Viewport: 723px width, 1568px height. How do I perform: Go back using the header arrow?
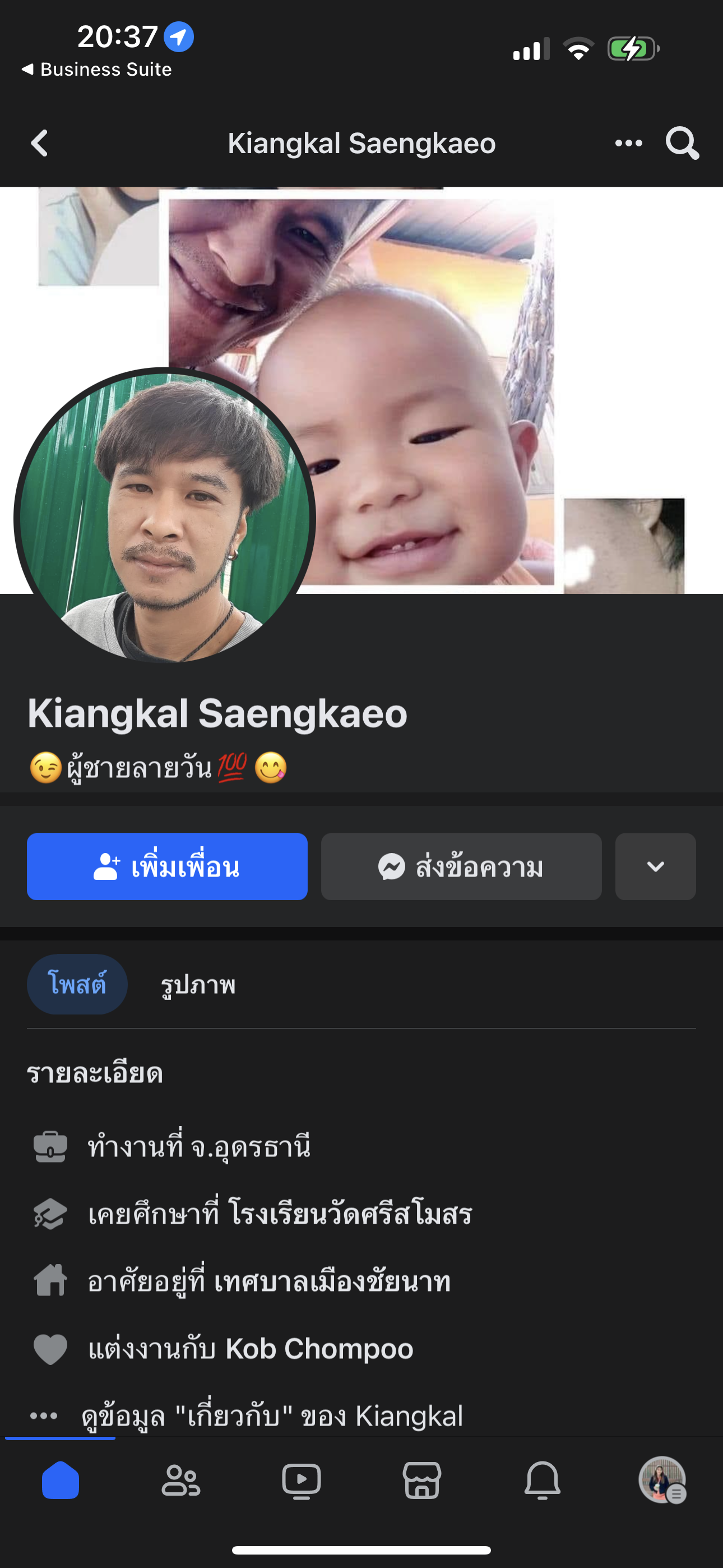tap(40, 144)
